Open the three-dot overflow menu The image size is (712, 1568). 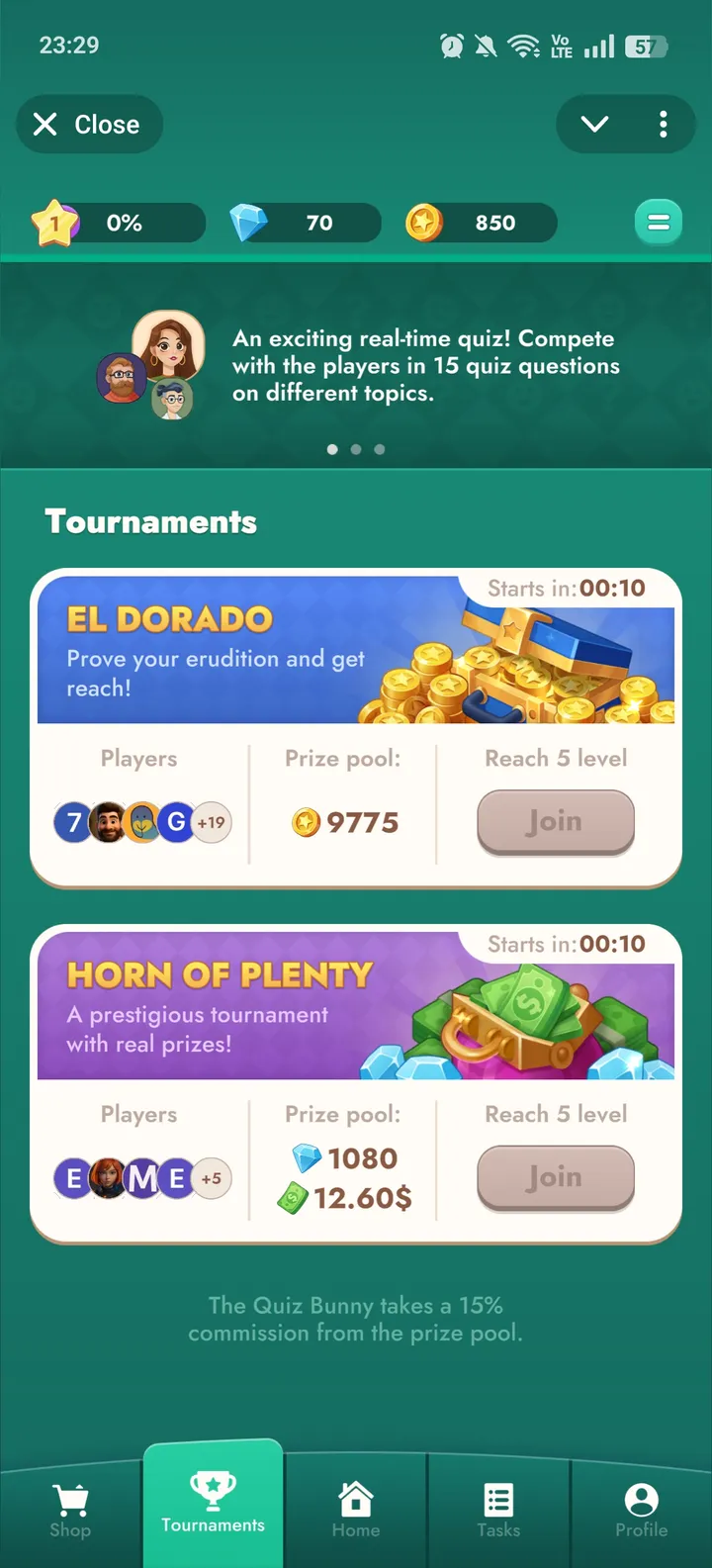click(x=664, y=125)
